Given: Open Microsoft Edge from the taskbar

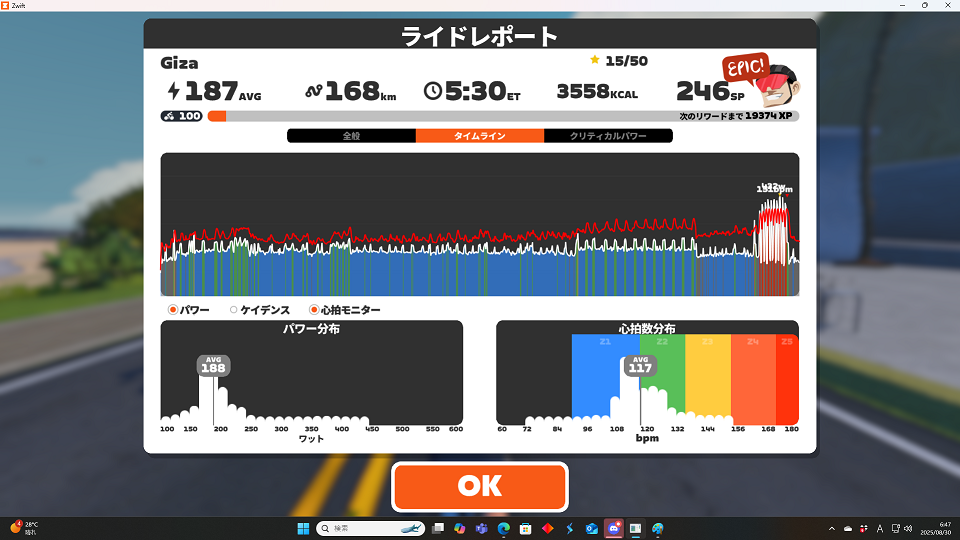Looking at the screenshot, I should point(504,528).
